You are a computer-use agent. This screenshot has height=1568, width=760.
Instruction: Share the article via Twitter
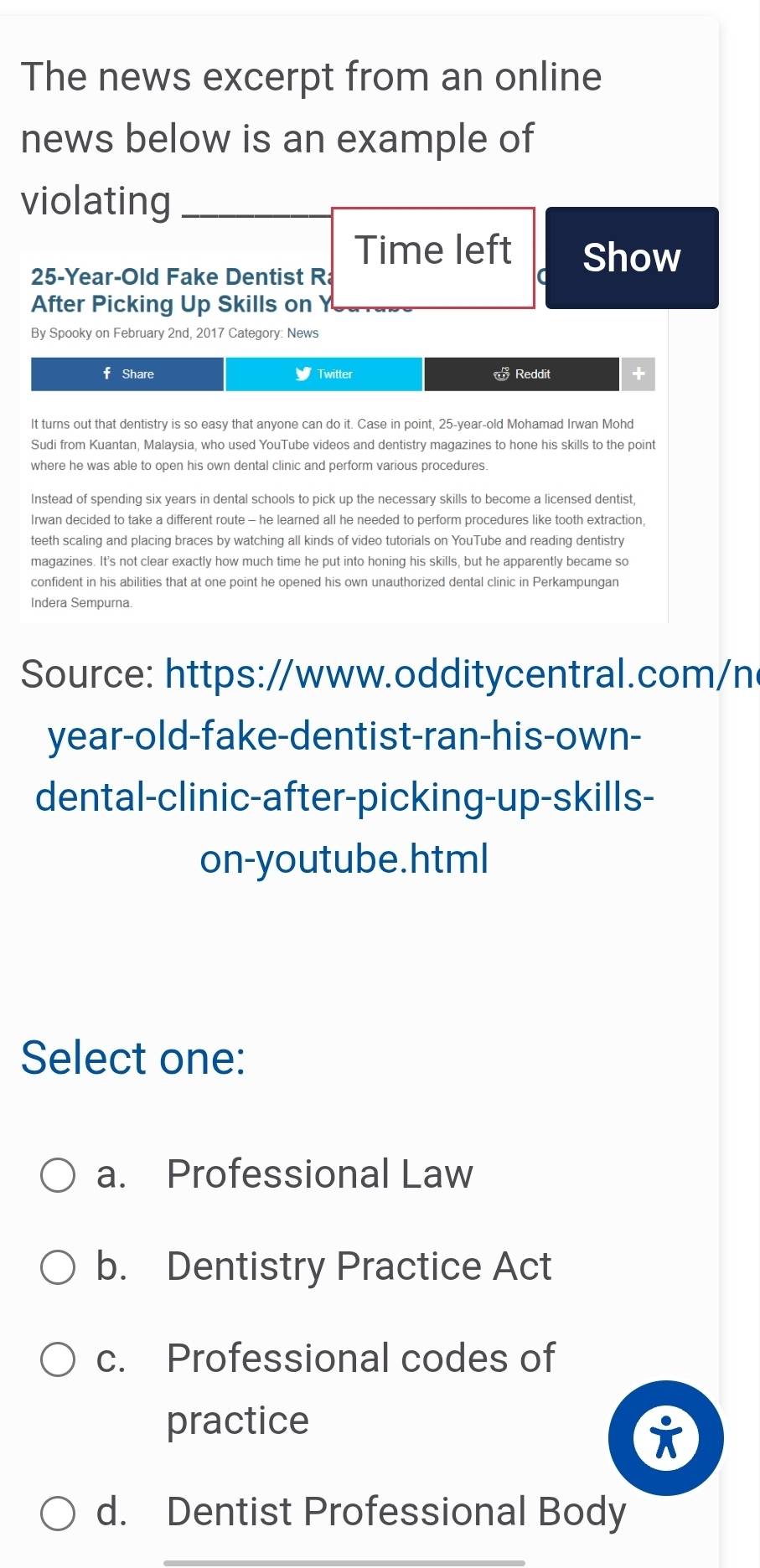click(x=324, y=374)
